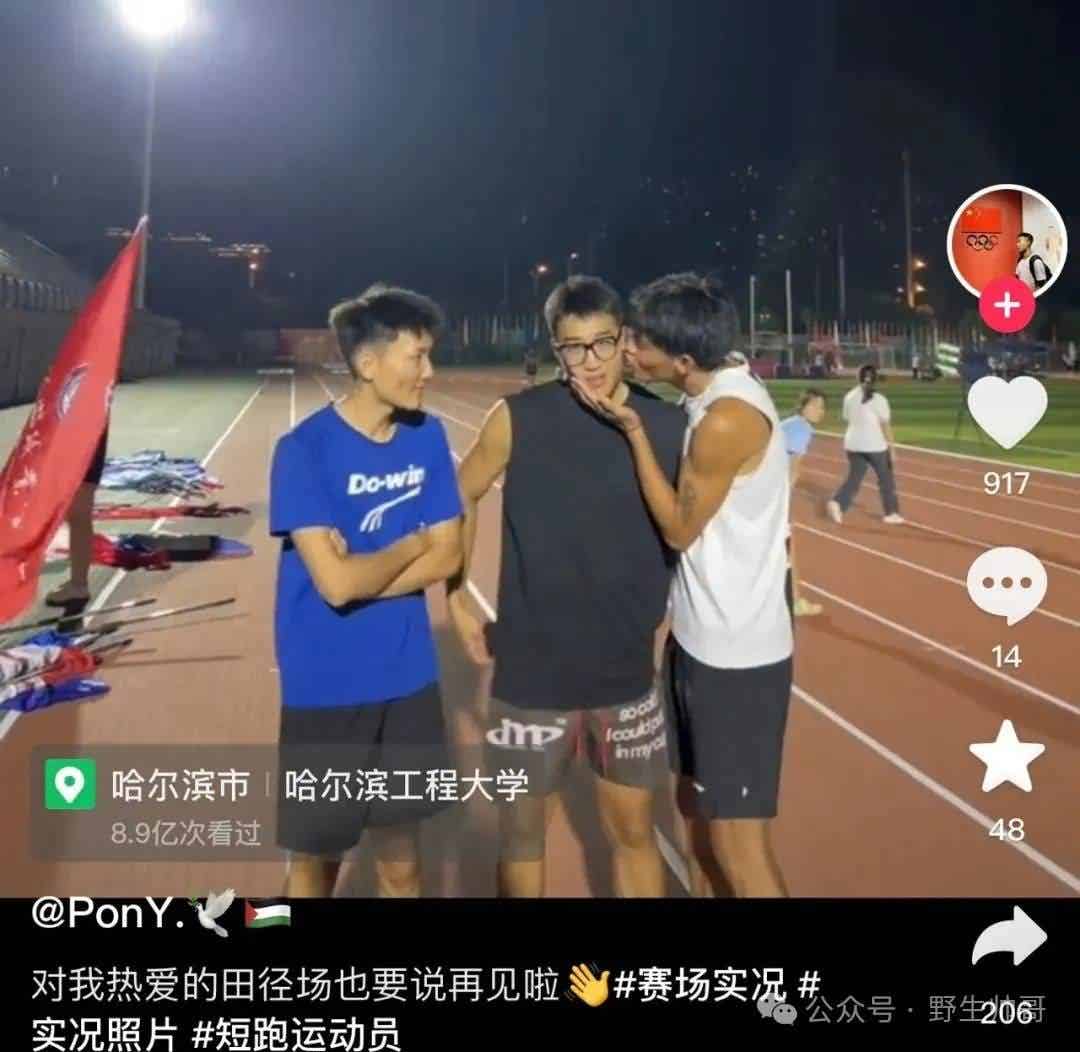
Task: Open the comments with 14 replies
Action: pos(1006,586)
